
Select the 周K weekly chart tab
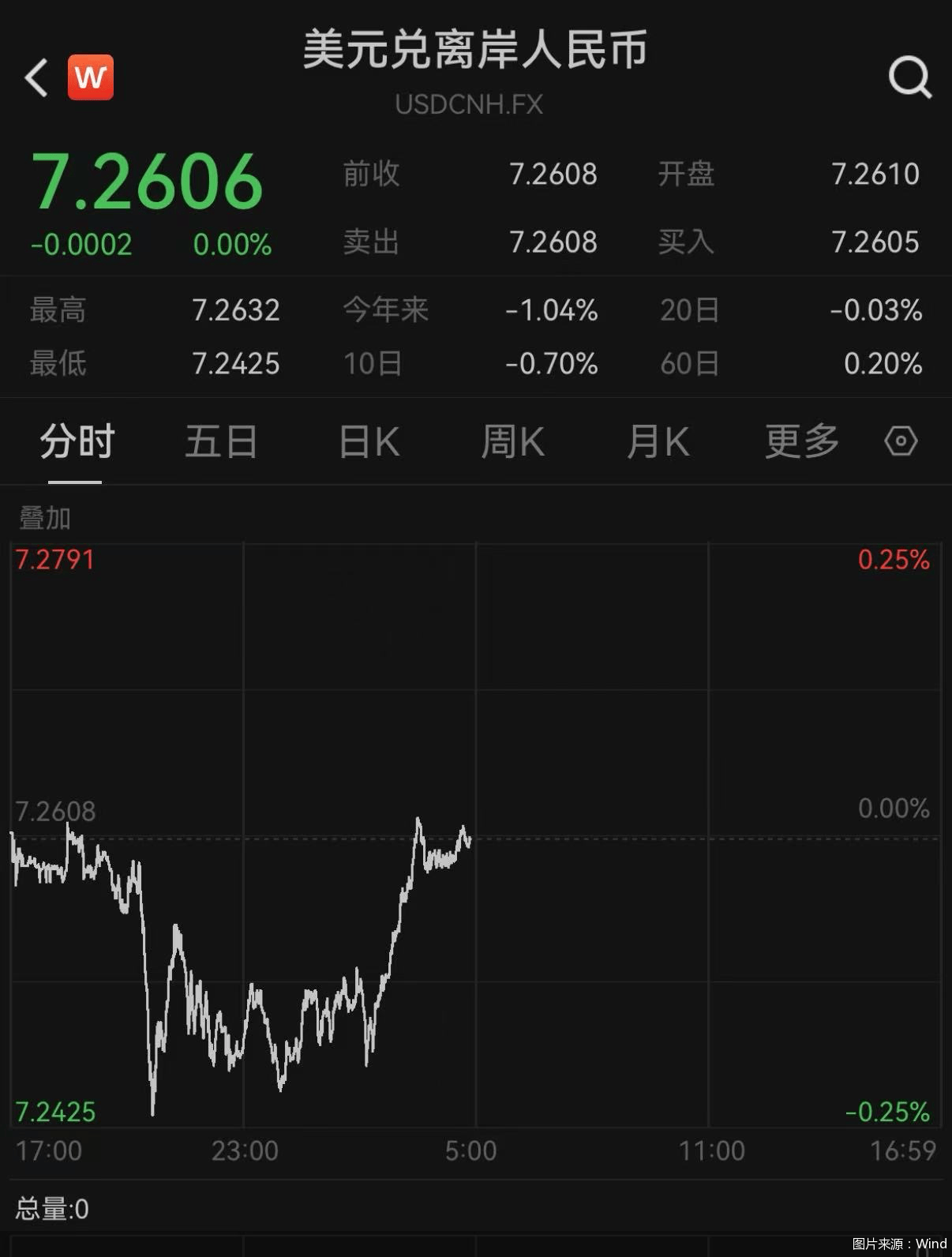(512, 442)
